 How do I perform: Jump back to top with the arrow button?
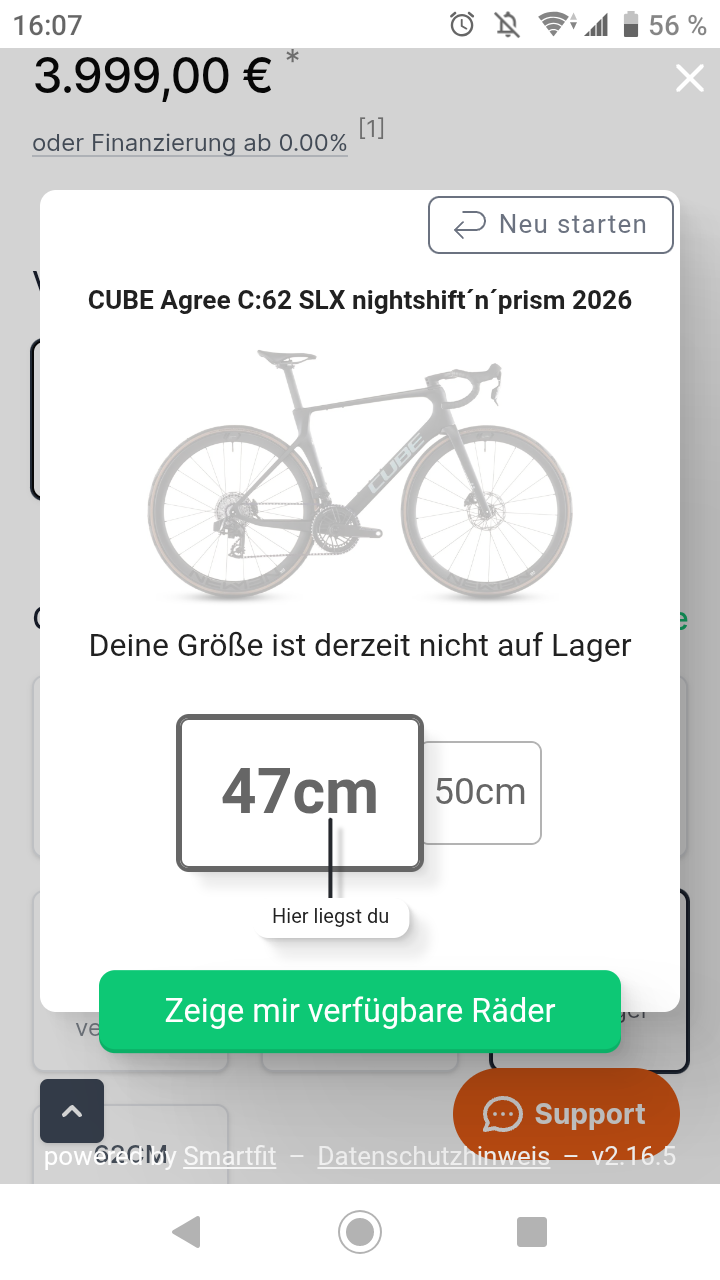[x=72, y=1111]
